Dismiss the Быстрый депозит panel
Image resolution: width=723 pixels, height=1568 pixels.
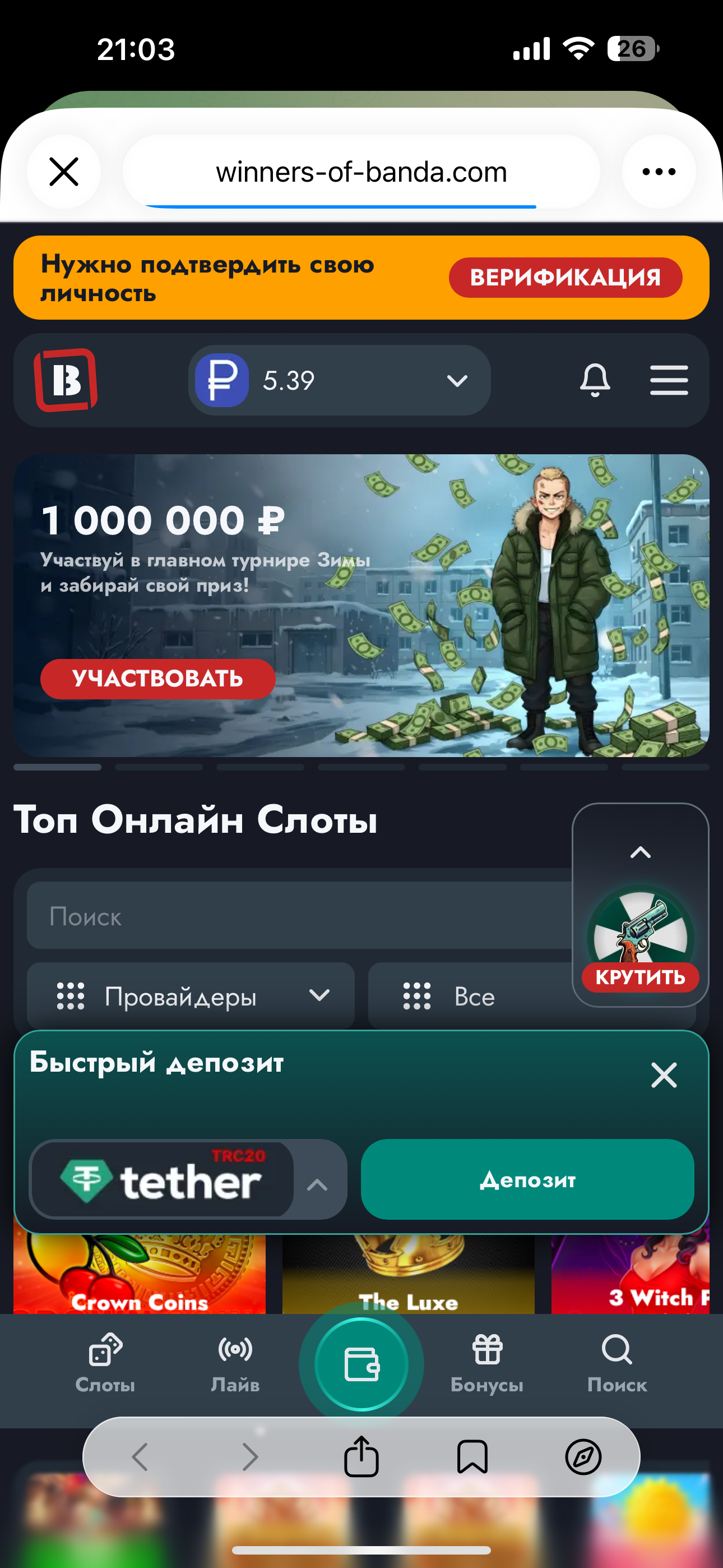coord(664,1075)
